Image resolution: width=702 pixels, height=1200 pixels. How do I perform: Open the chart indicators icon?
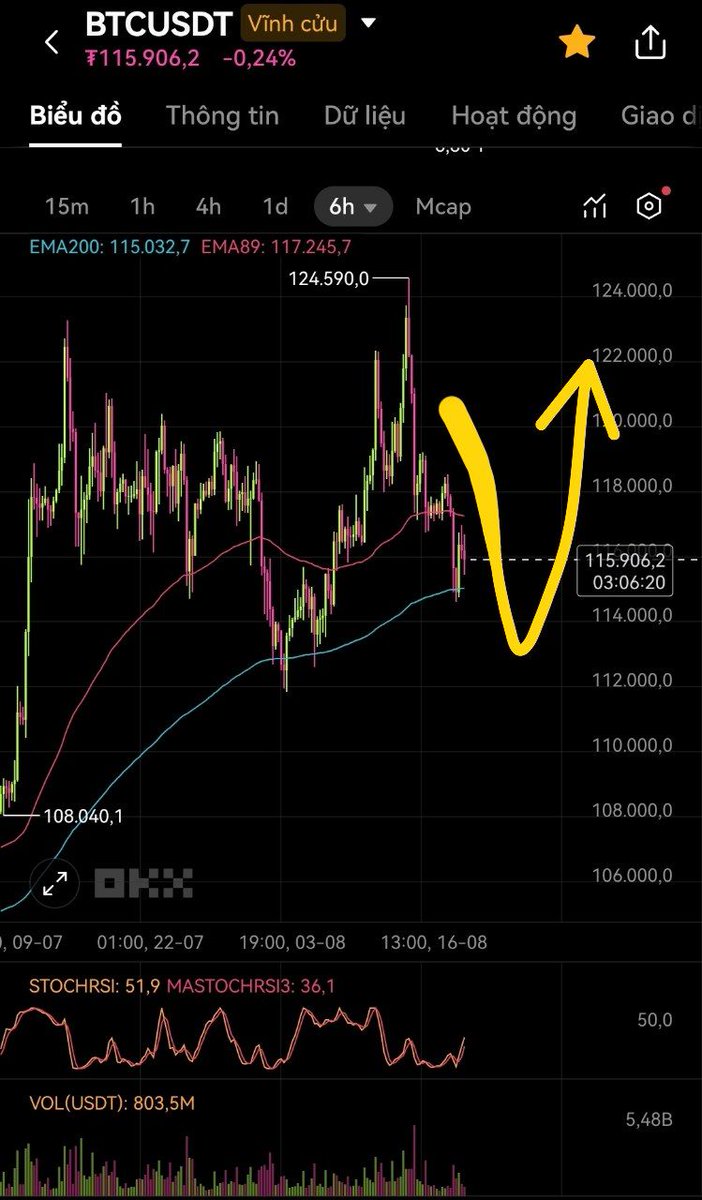click(595, 206)
